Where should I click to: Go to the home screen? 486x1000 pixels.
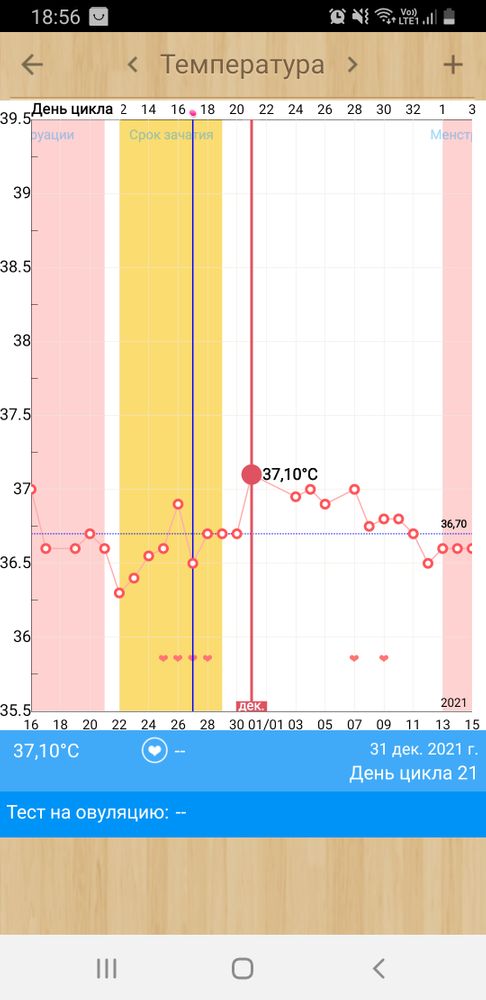click(242, 969)
